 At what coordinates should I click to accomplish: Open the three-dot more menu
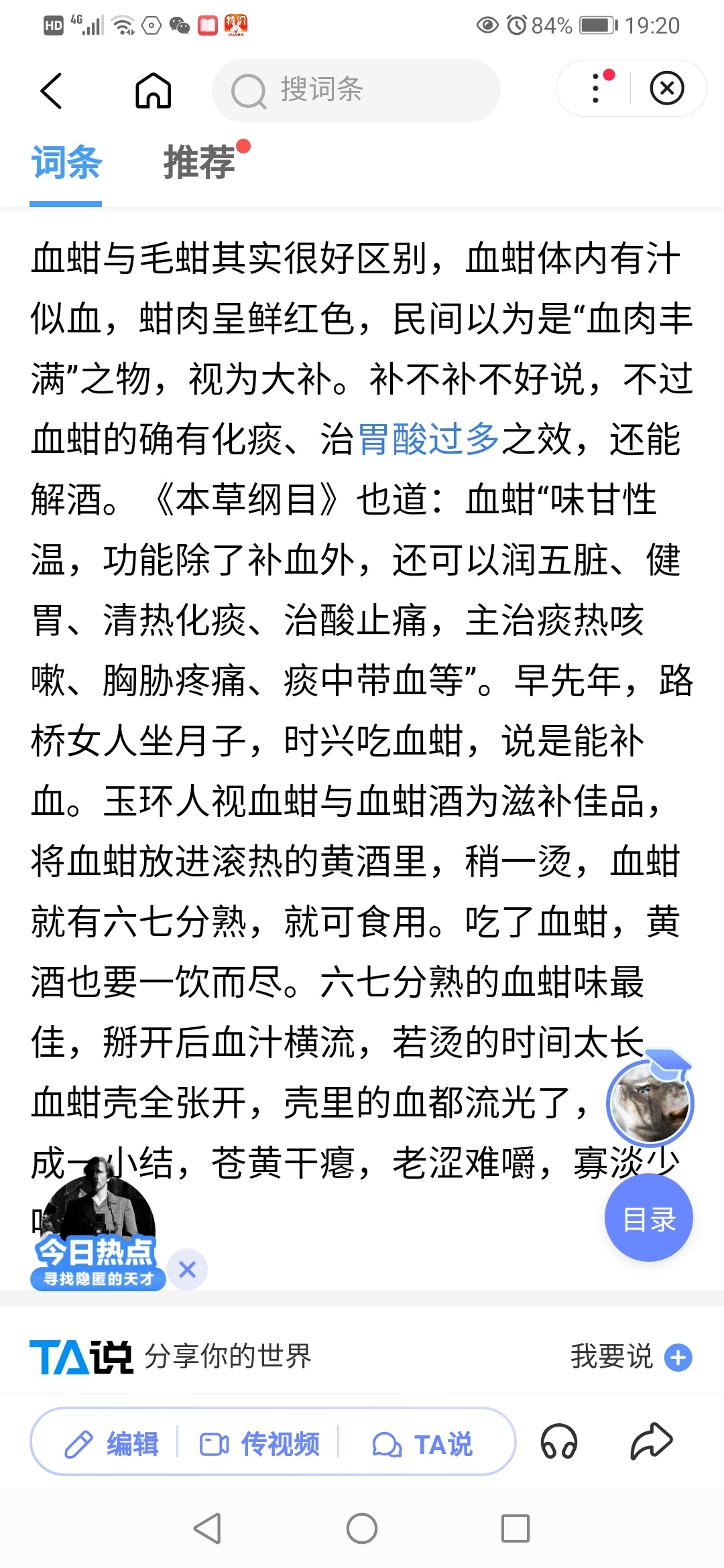coord(596,88)
